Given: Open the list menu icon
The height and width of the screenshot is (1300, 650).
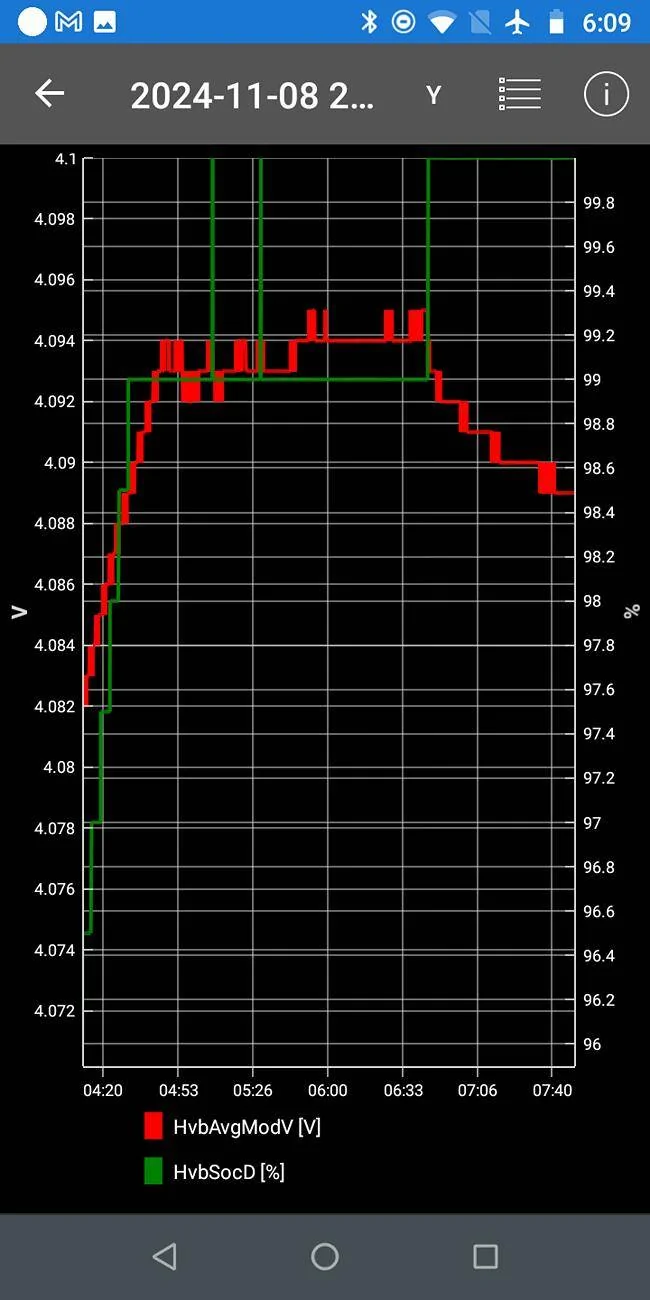Looking at the screenshot, I should 519,94.
